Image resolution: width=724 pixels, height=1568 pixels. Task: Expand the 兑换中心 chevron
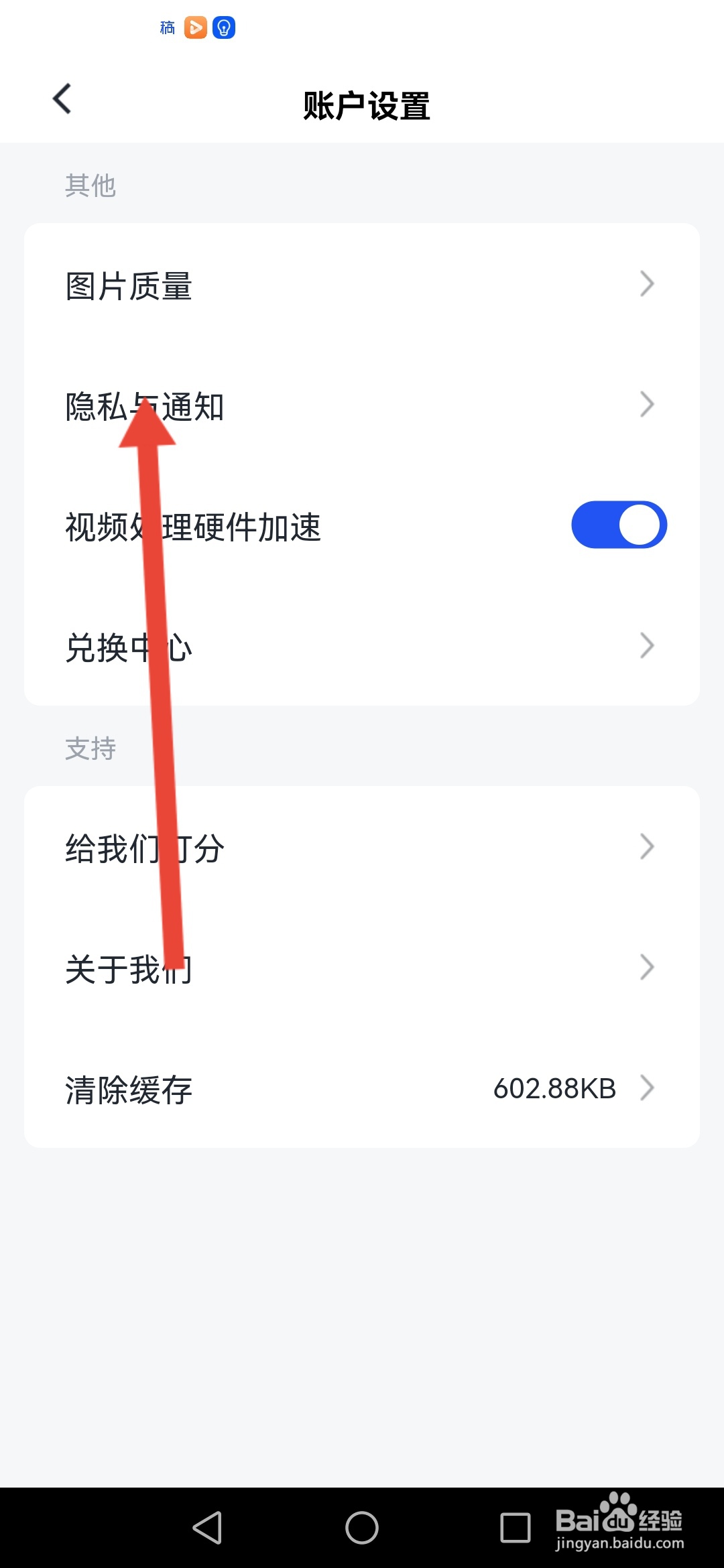(646, 645)
